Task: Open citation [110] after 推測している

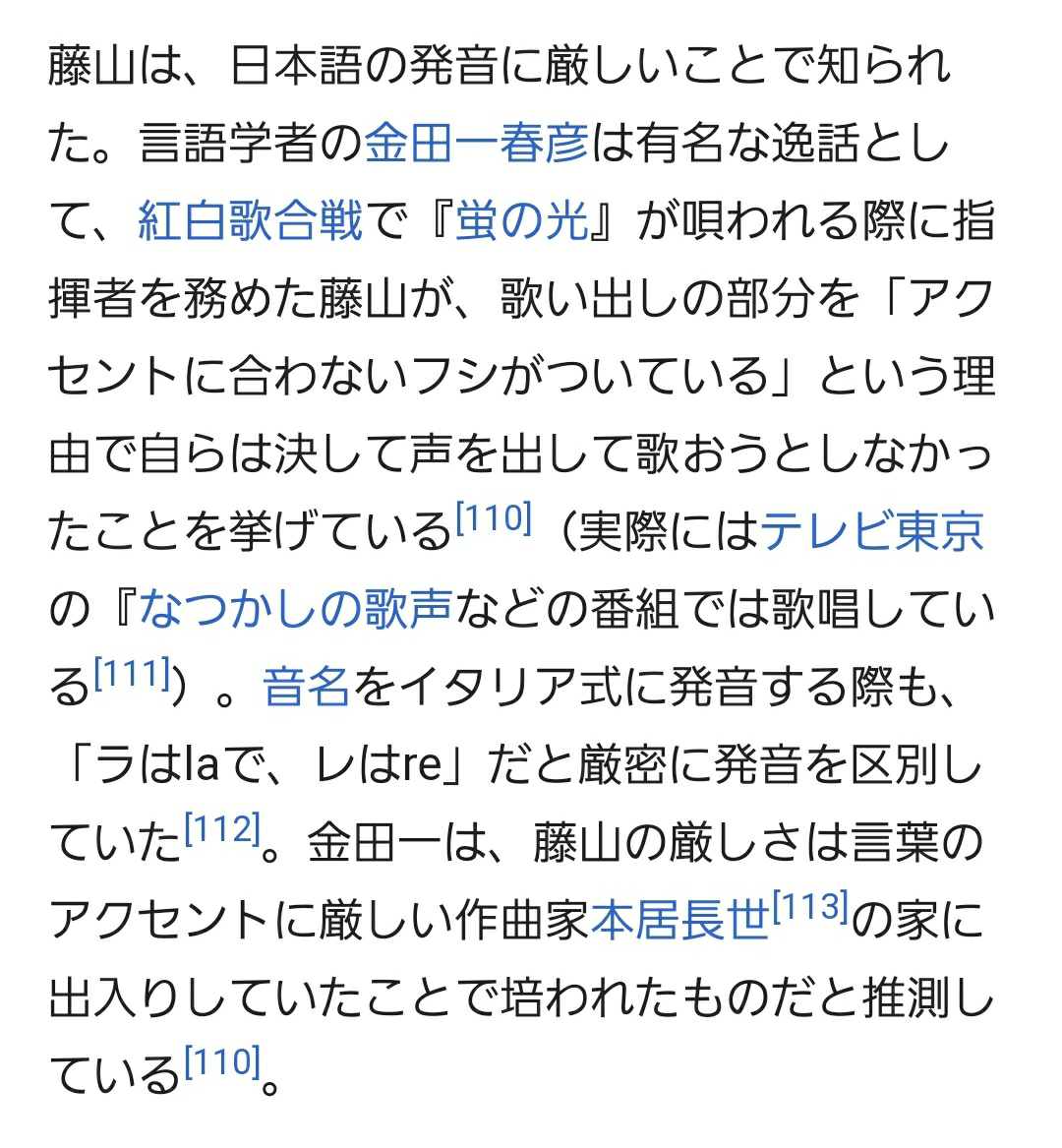Action: click(x=222, y=1061)
